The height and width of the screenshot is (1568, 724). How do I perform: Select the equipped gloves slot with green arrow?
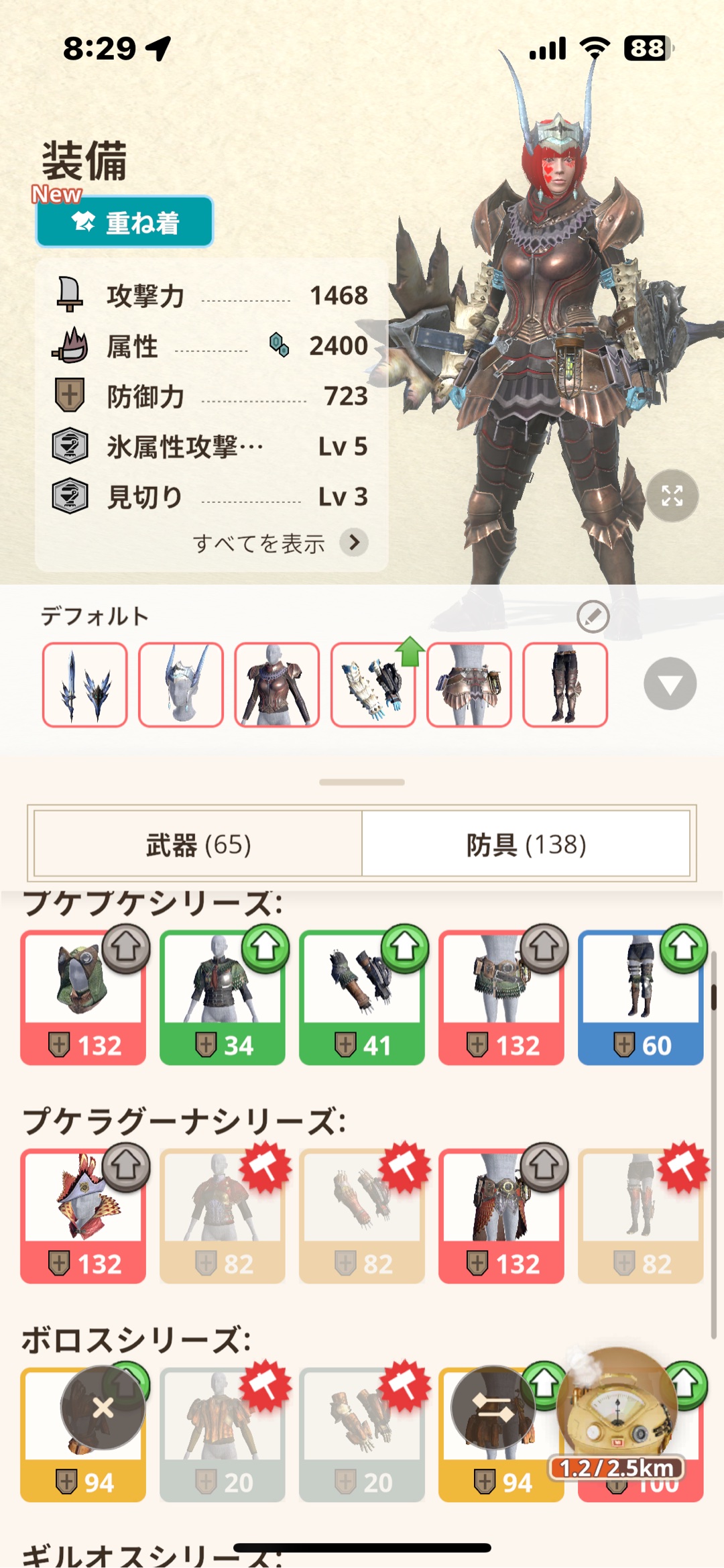click(x=373, y=685)
